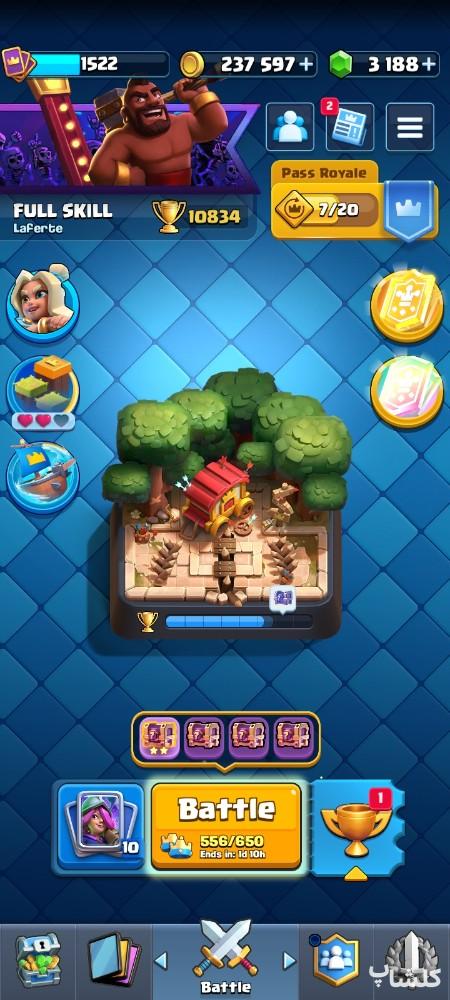Viewport: 450px width, 1000px height.
Task: Open the gold card offer
Action: pos(407,306)
